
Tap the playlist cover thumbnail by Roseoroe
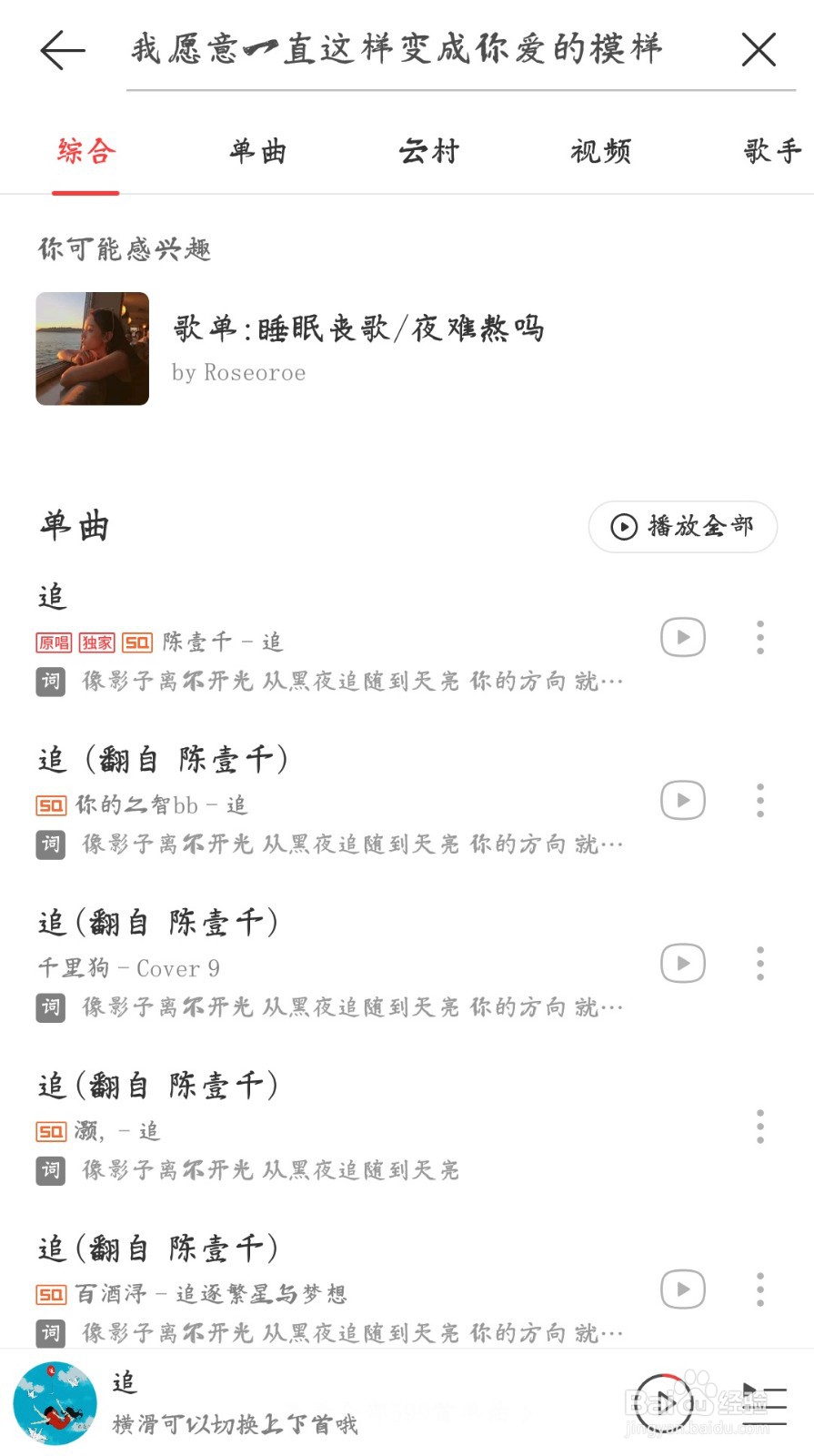[92, 349]
